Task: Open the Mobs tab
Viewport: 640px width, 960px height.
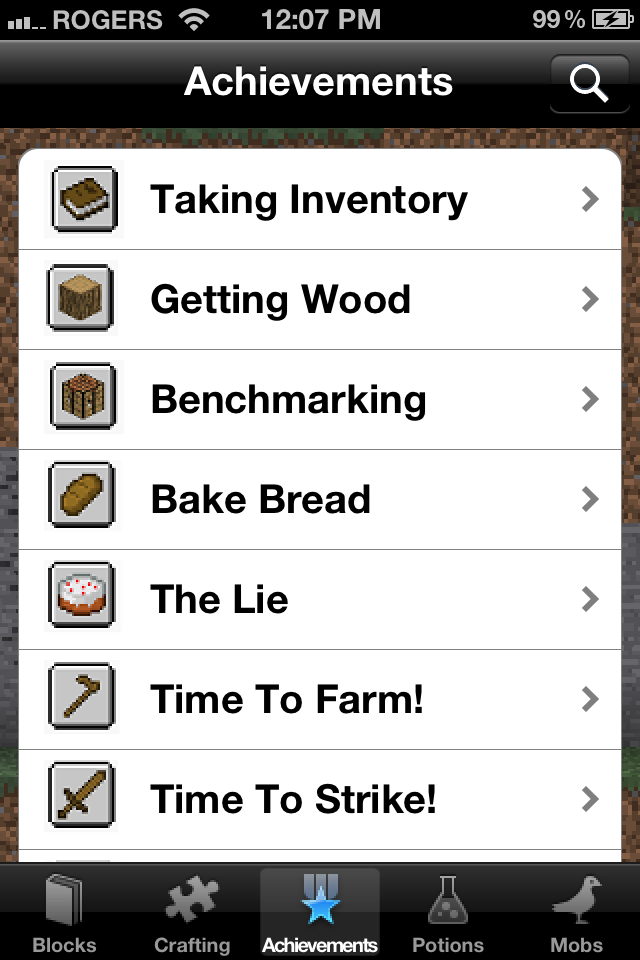Action: (576, 914)
